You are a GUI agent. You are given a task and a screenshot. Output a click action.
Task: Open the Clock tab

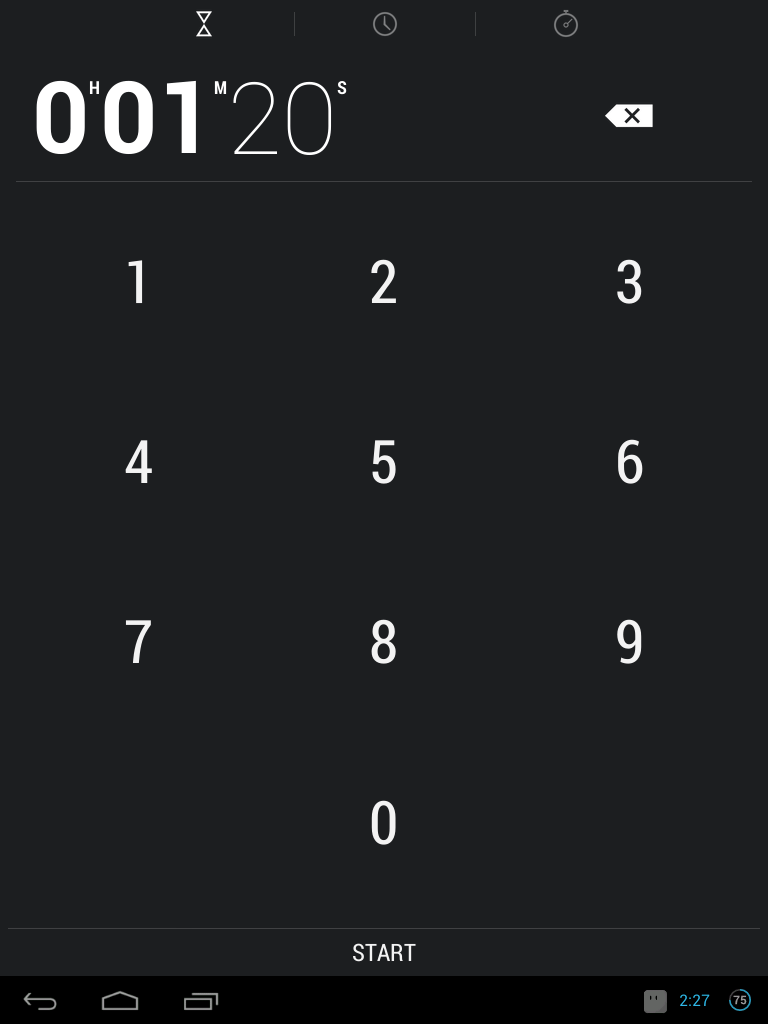(384, 23)
